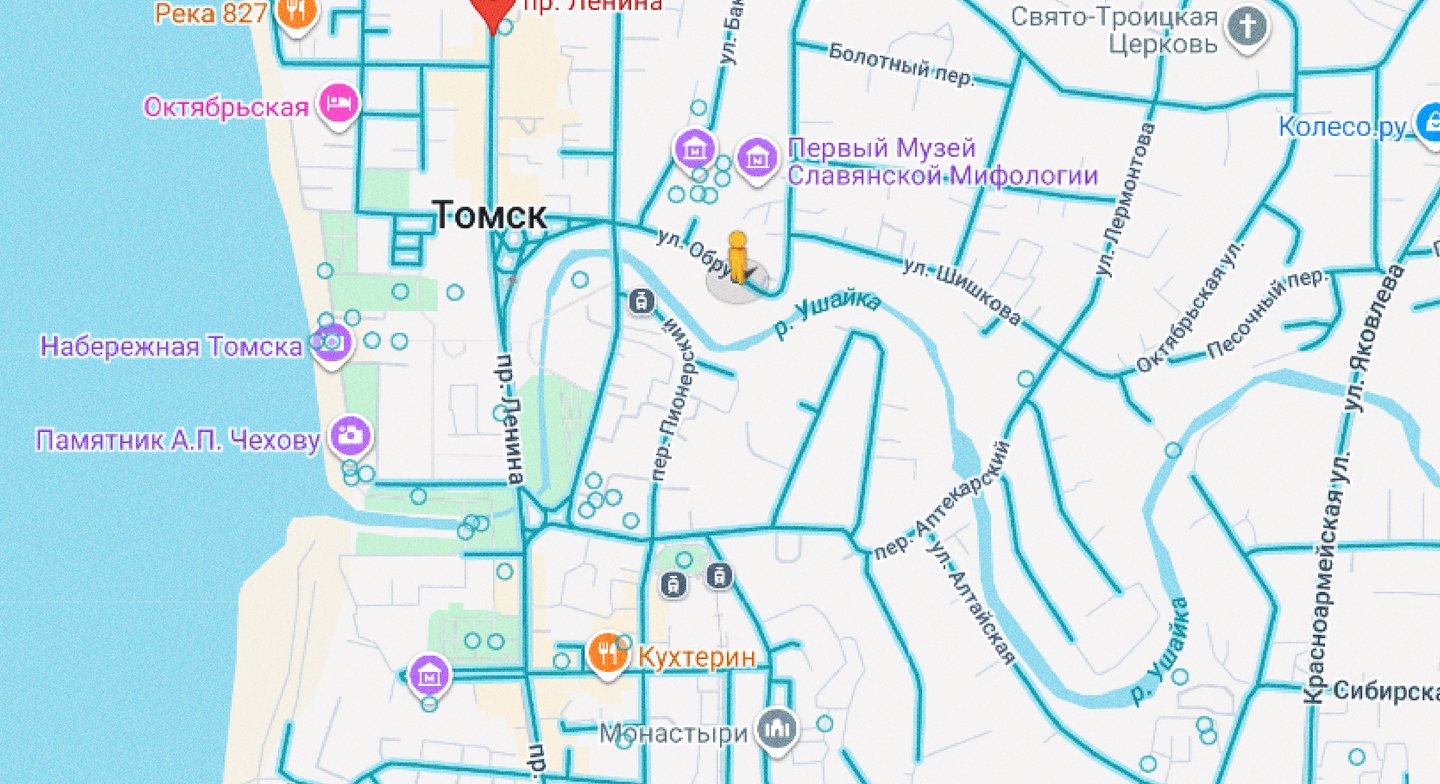Select the Набережная Томска photo spot

pyautogui.click(x=333, y=343)
